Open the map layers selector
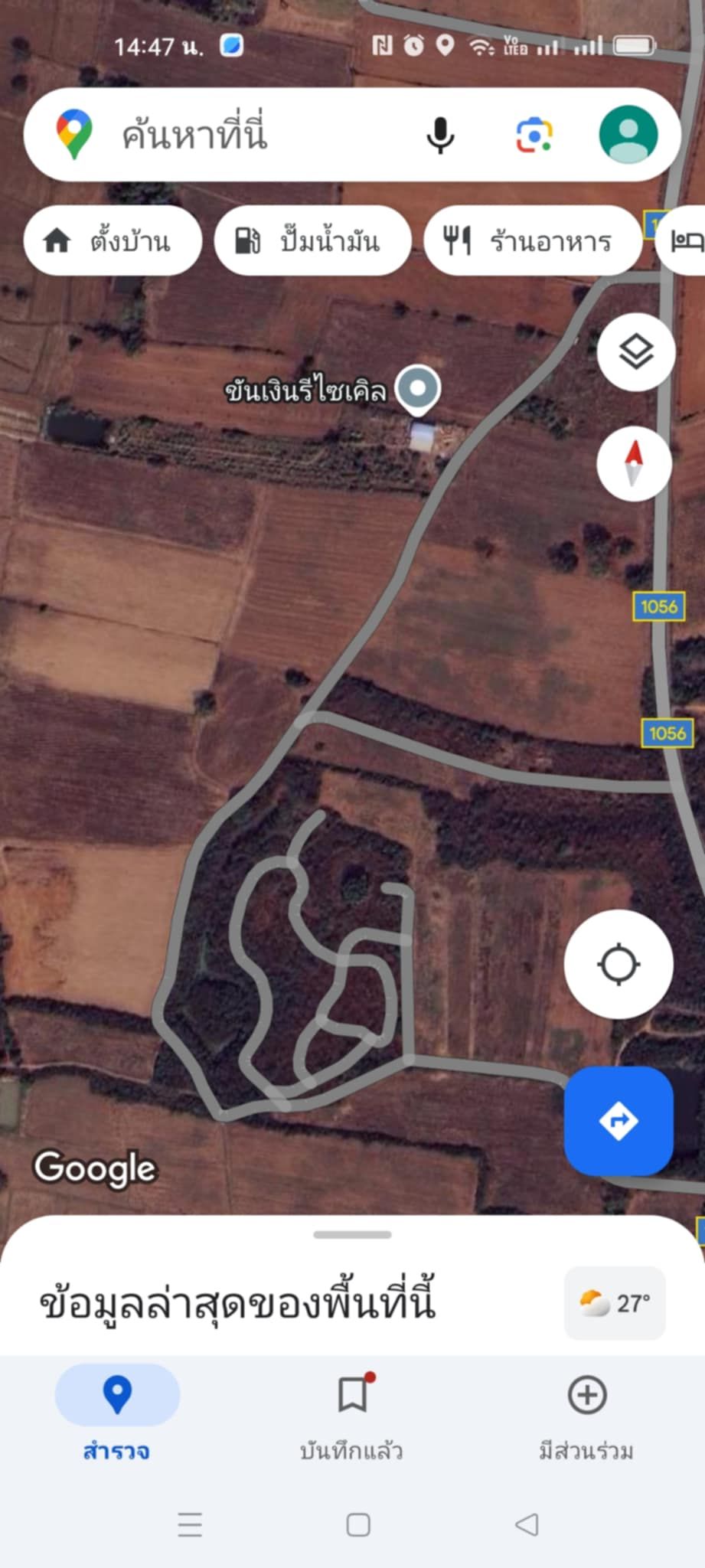 click(x=635, y=352)
